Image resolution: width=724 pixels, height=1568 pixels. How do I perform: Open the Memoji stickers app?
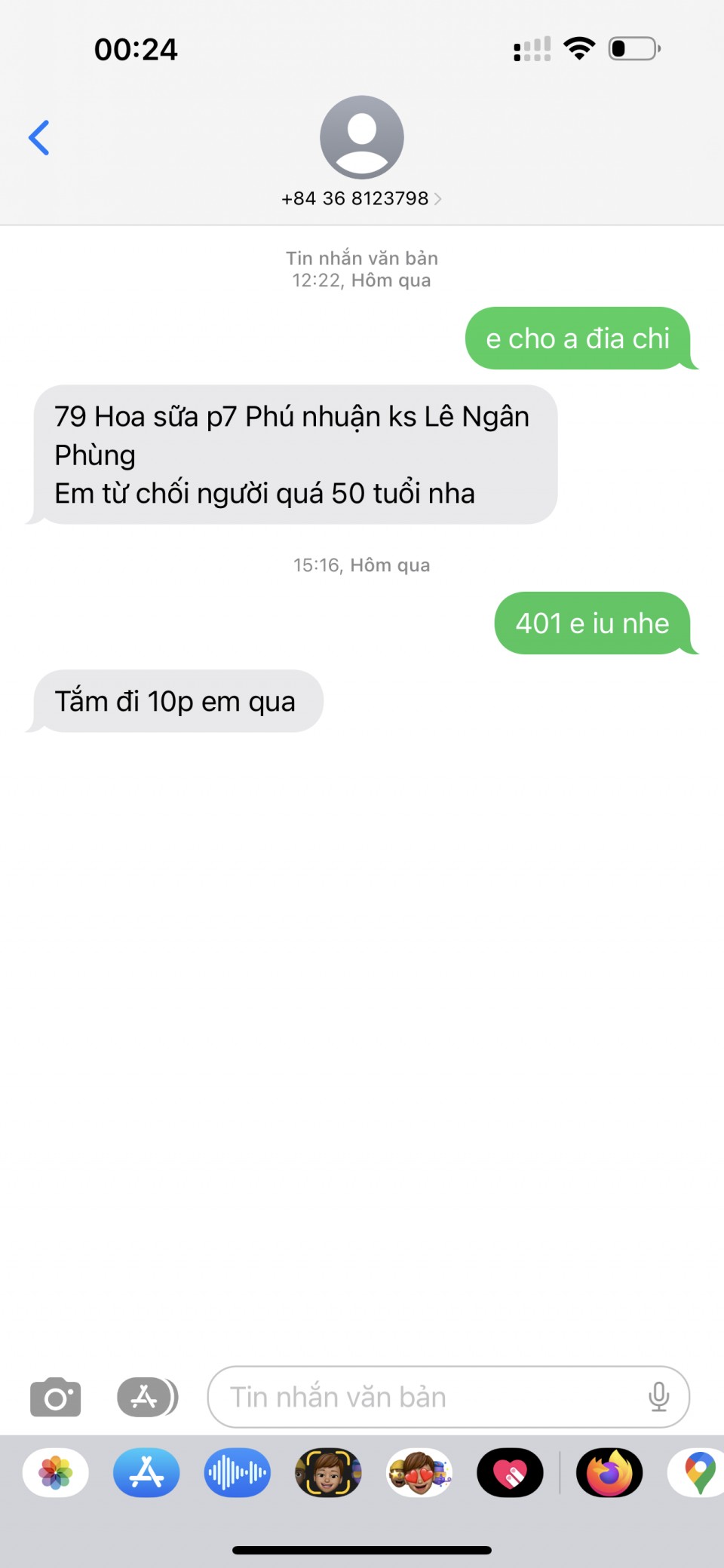click(x=419, y=1472)
